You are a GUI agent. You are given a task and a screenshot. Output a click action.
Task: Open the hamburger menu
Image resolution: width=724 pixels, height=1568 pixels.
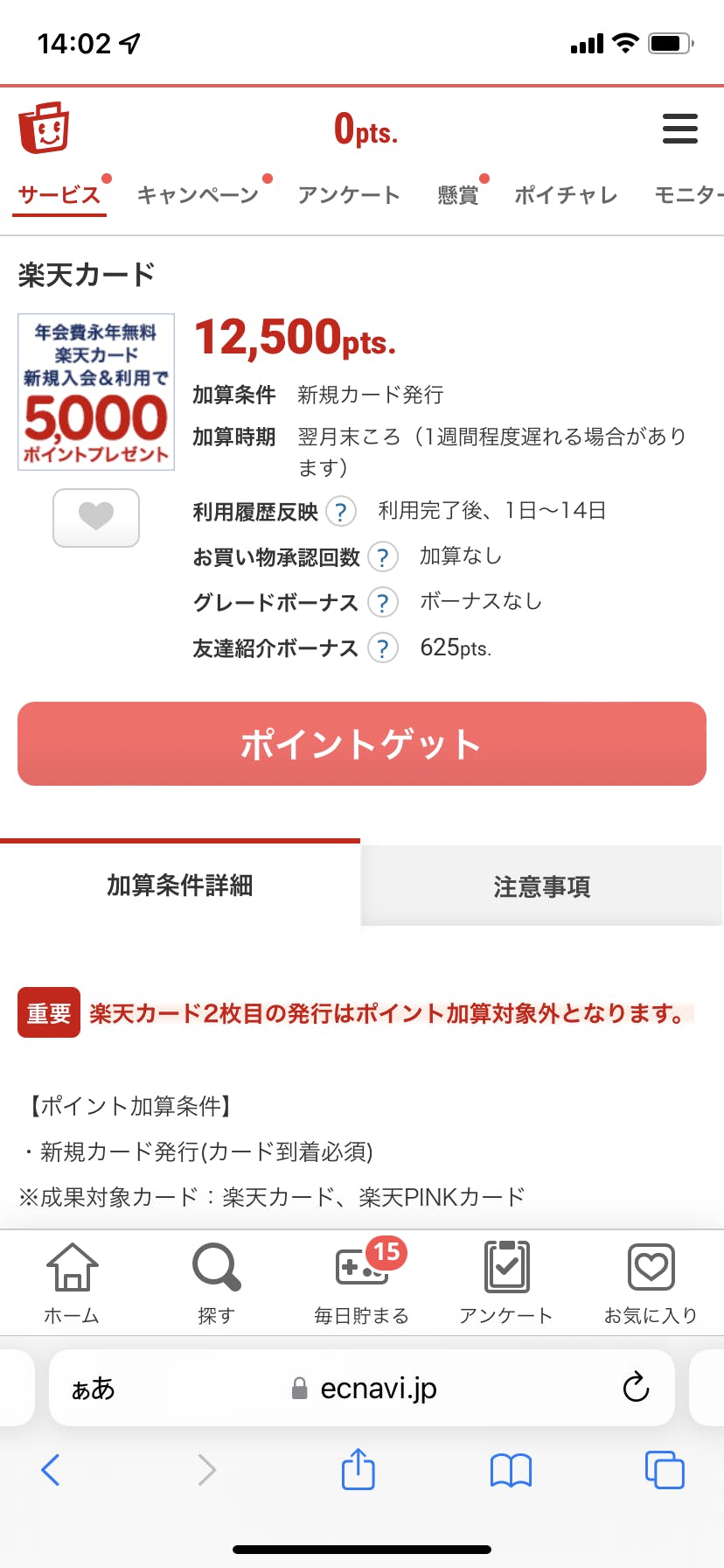(x=679, y=129)
